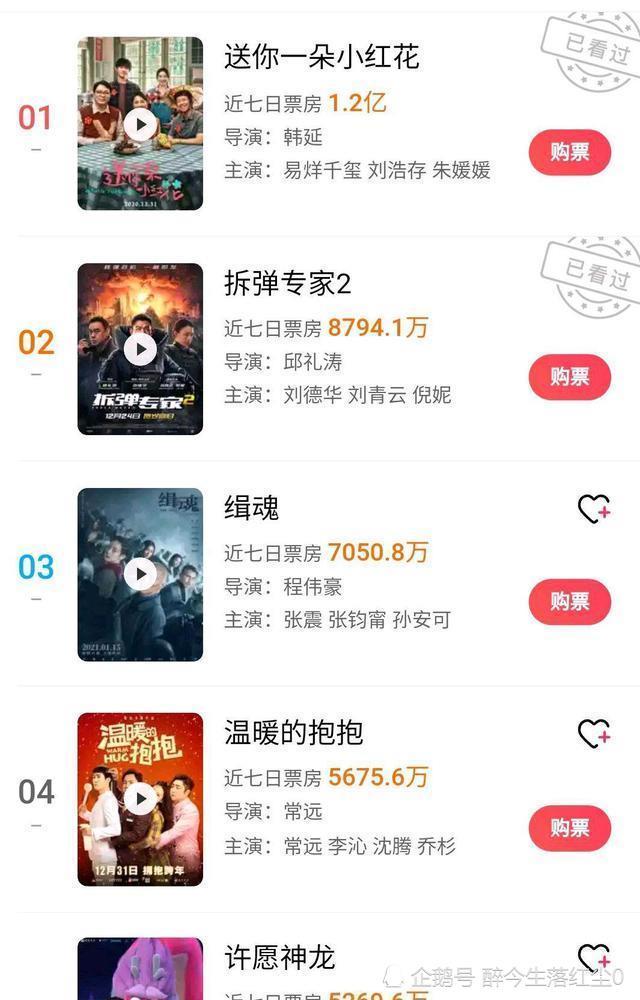The height and width of the screenshot is (1000, 640).
Task: Buy tickets for 温暖的抱抱
Action: coord(569,828)
